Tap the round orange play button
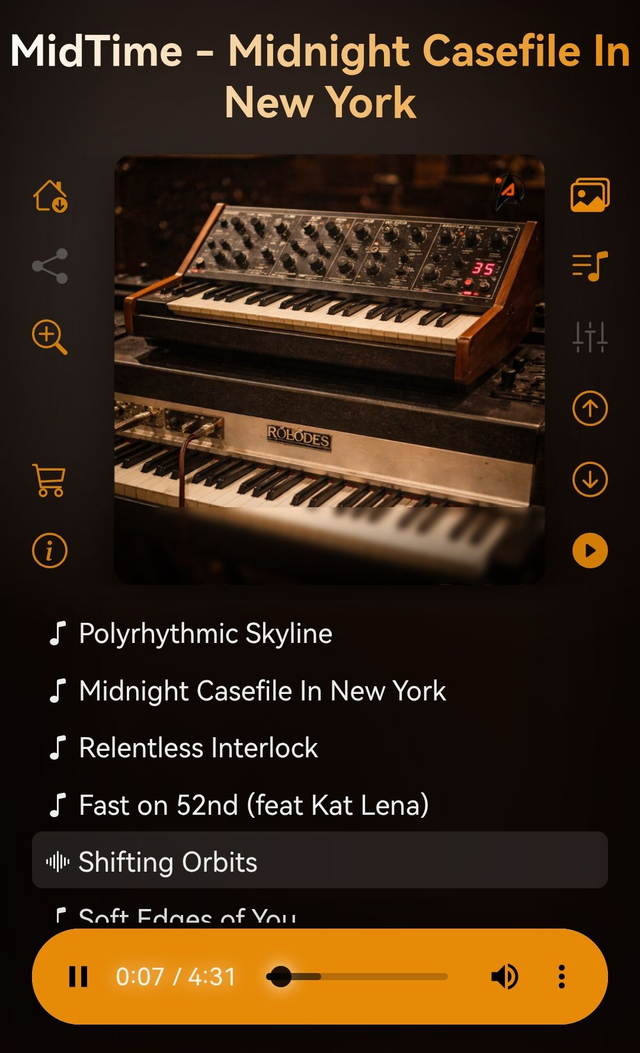The image size is (640, 1053). (x=590, y=550)
